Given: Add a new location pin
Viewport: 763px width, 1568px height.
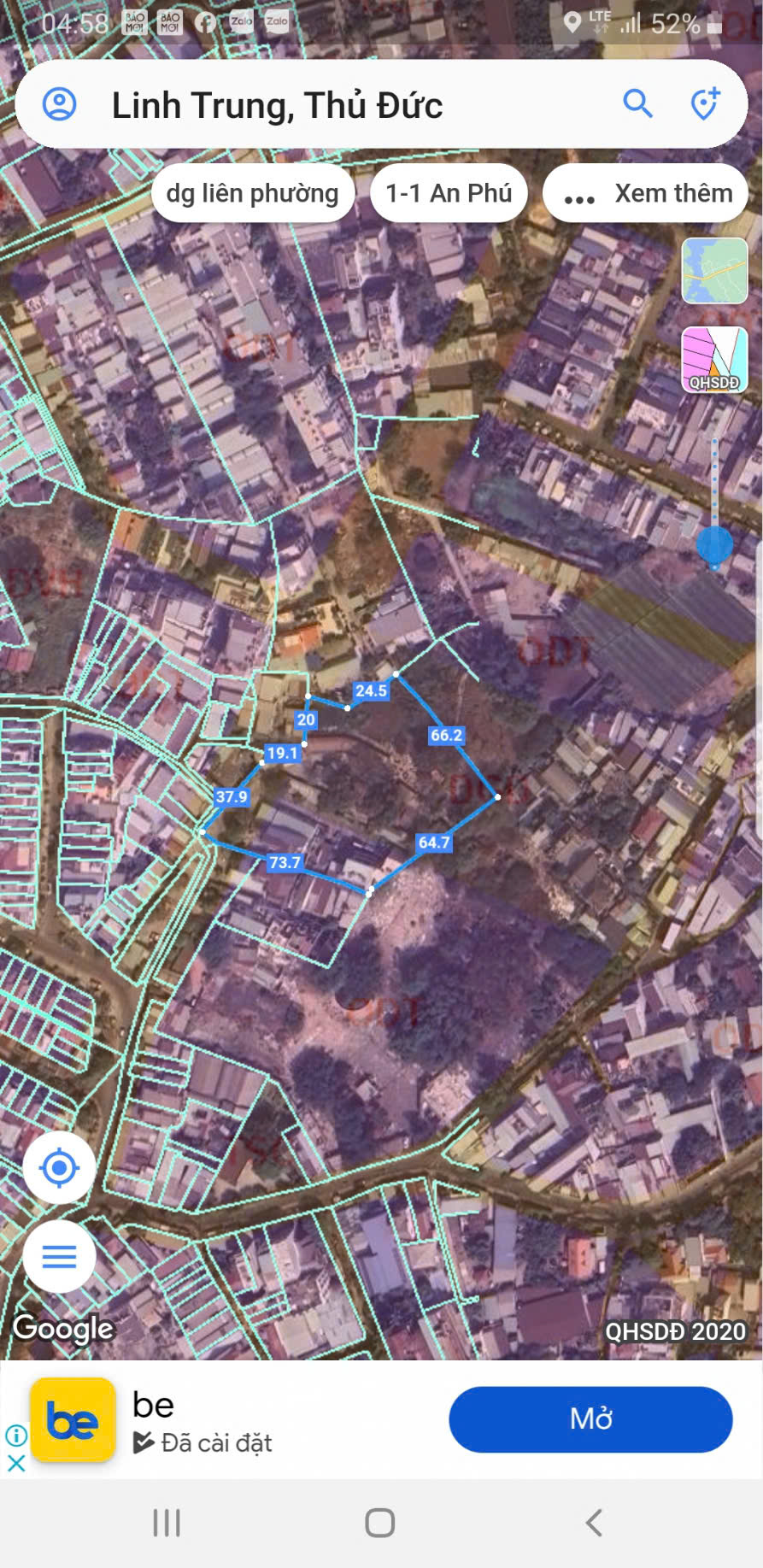Looking at the screenshot, I should coord(705,103).
